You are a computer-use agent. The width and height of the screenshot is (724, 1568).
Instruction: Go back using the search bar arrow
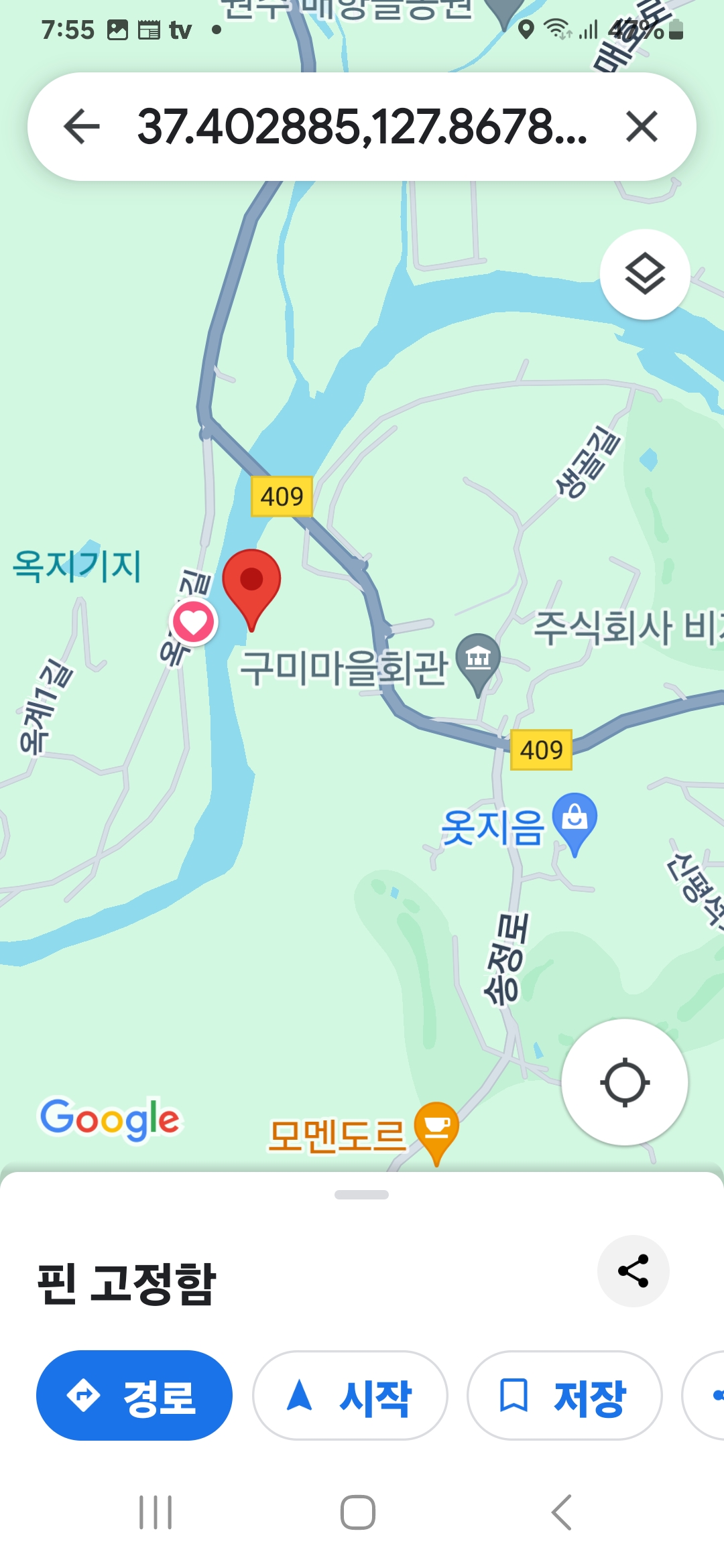[x=82, y=127]
